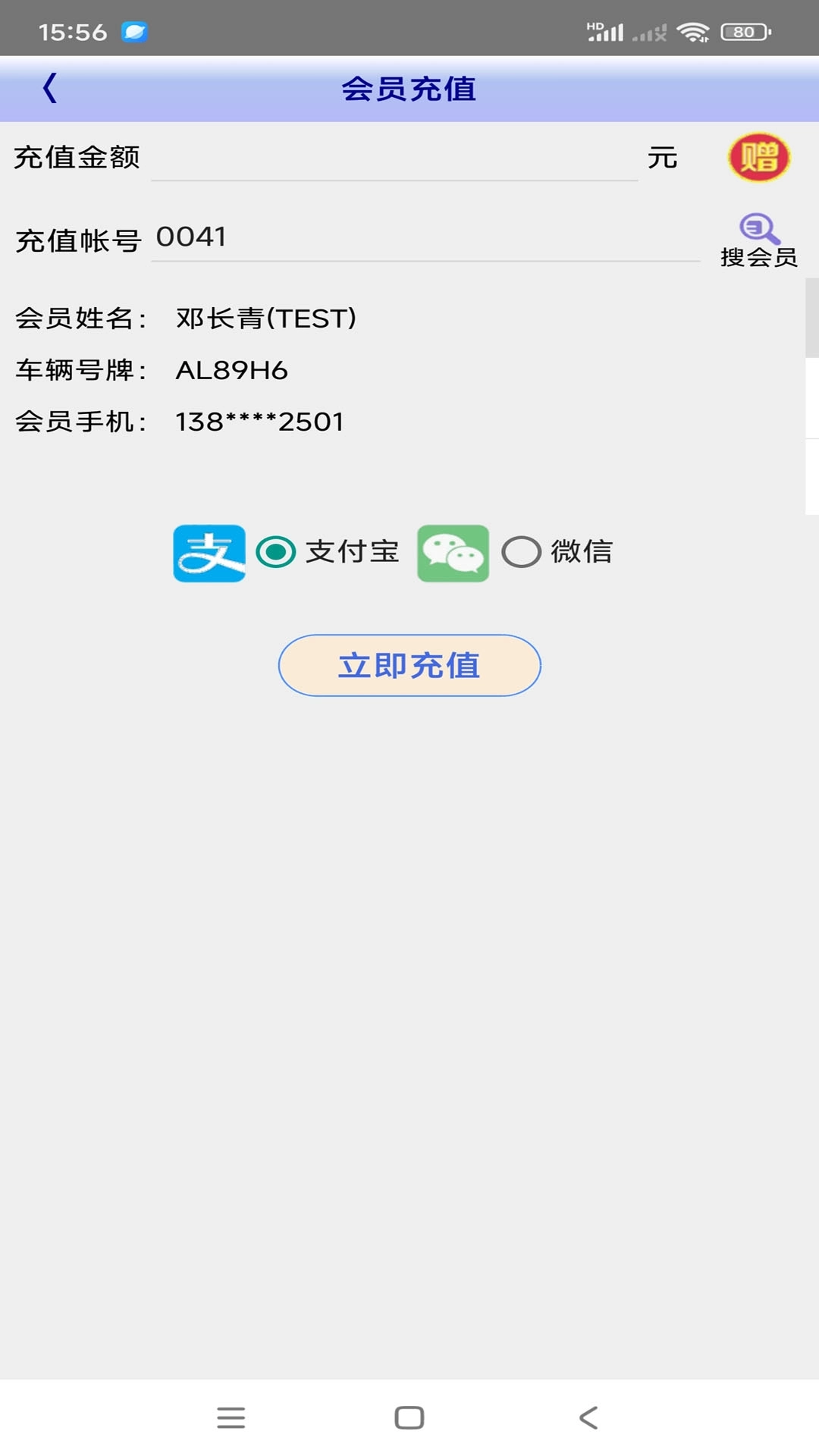Tap the back arrow on the title bar
Screen dimensions: 819x1456
(50, 89)
